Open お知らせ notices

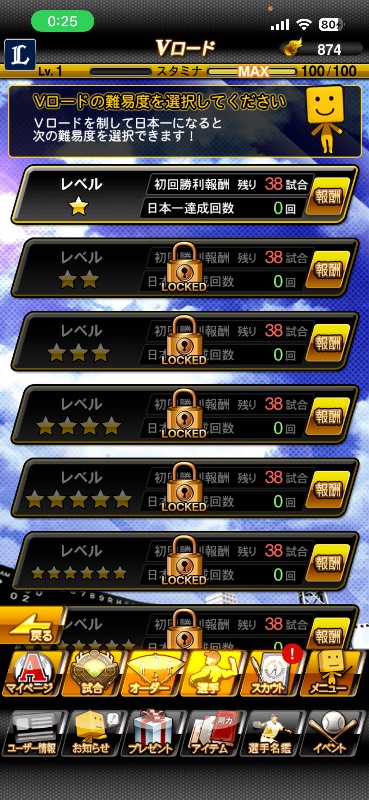tap(91, 734)
